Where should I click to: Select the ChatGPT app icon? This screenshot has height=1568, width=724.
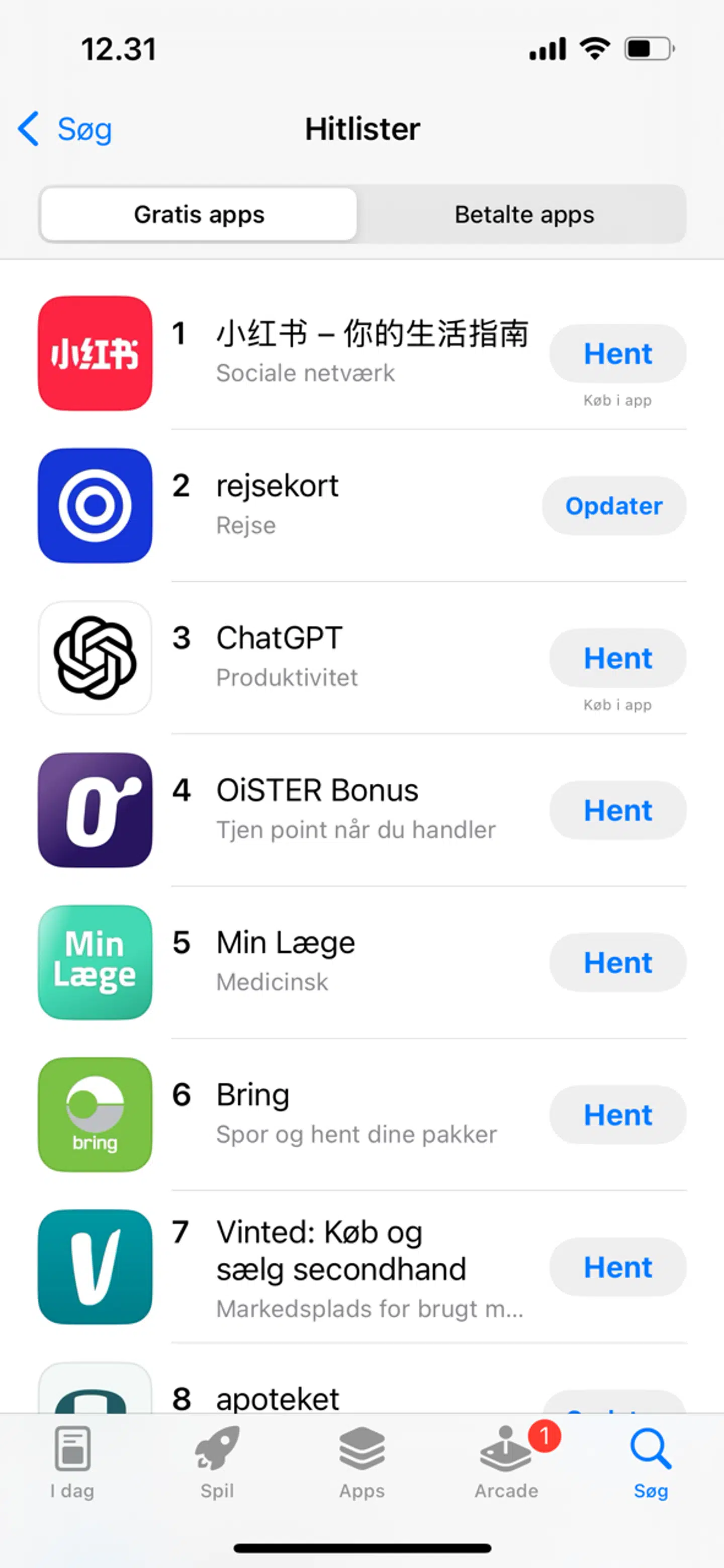[x=94, y=658]
